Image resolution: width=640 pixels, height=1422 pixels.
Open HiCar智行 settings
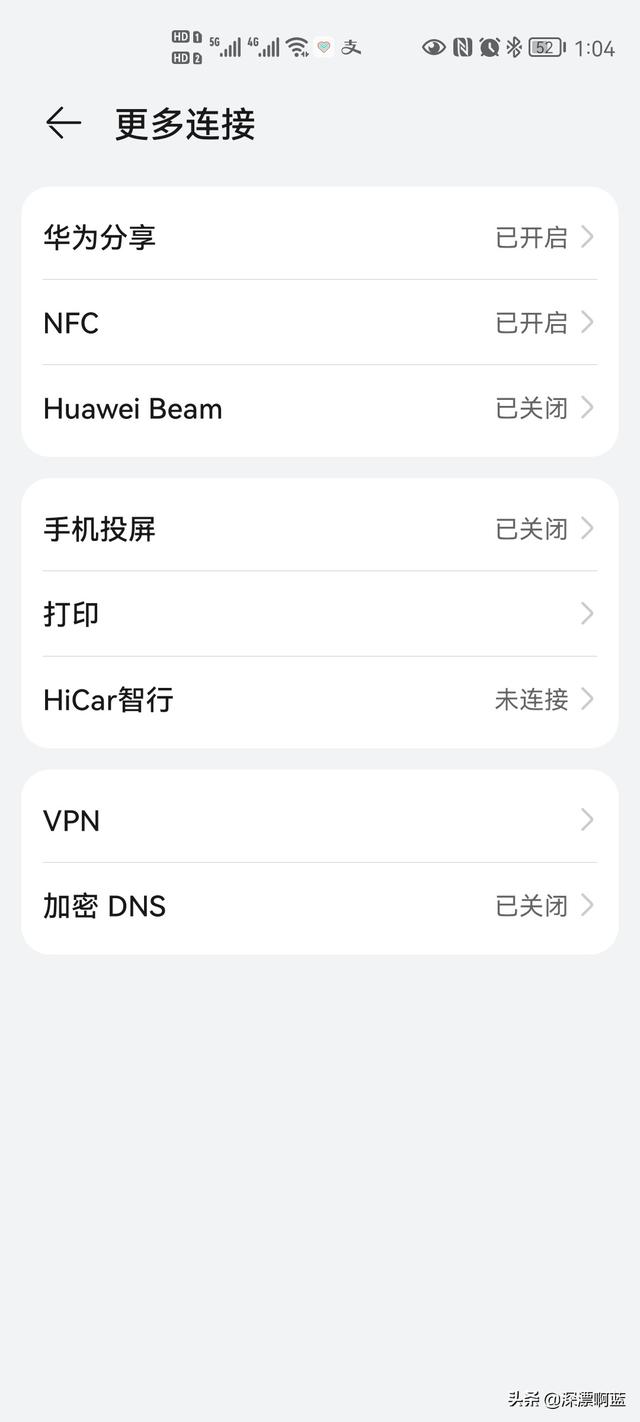(x=319, y=699)
